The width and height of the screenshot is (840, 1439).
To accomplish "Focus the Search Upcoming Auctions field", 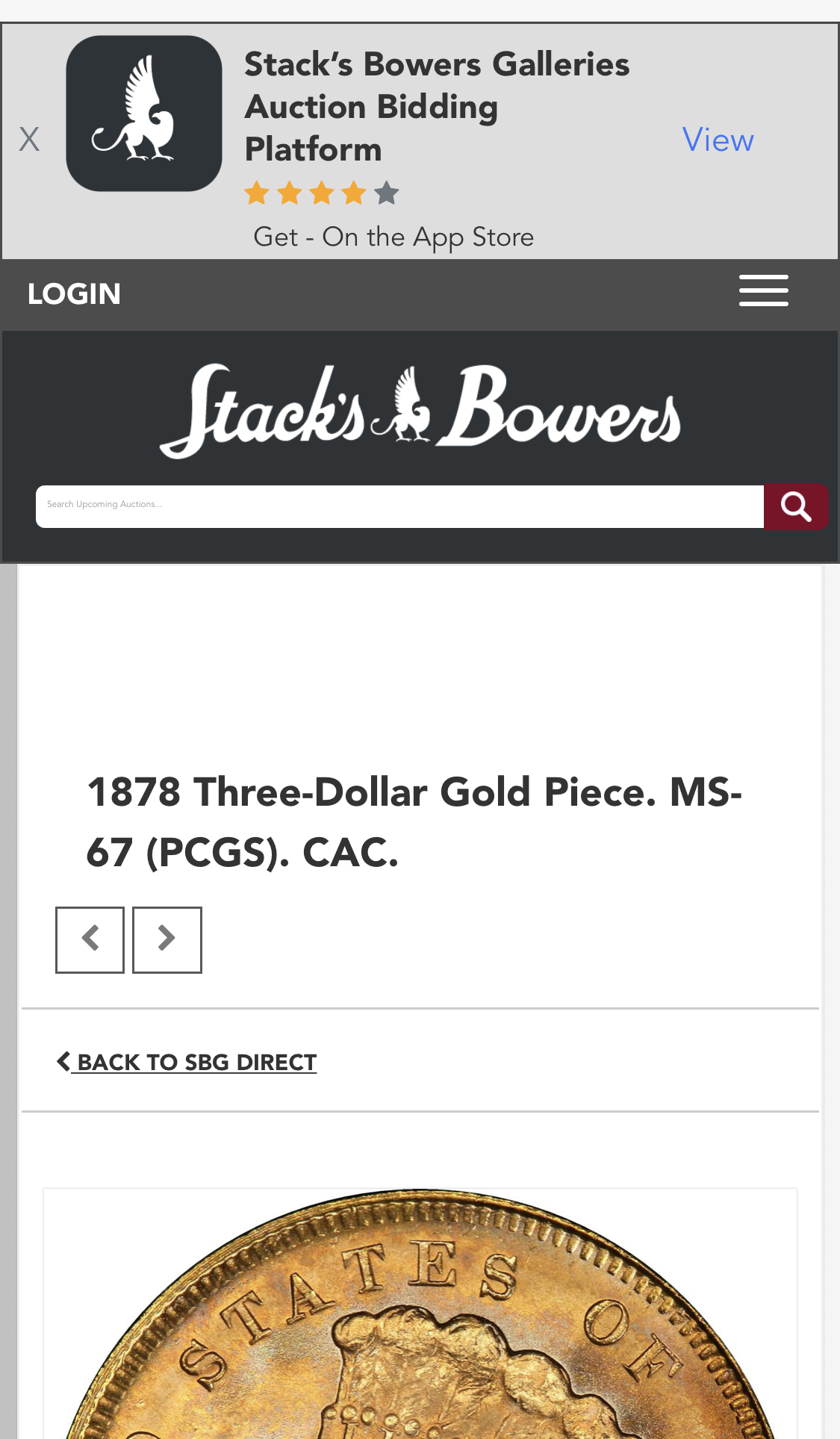I will (399, 506).
